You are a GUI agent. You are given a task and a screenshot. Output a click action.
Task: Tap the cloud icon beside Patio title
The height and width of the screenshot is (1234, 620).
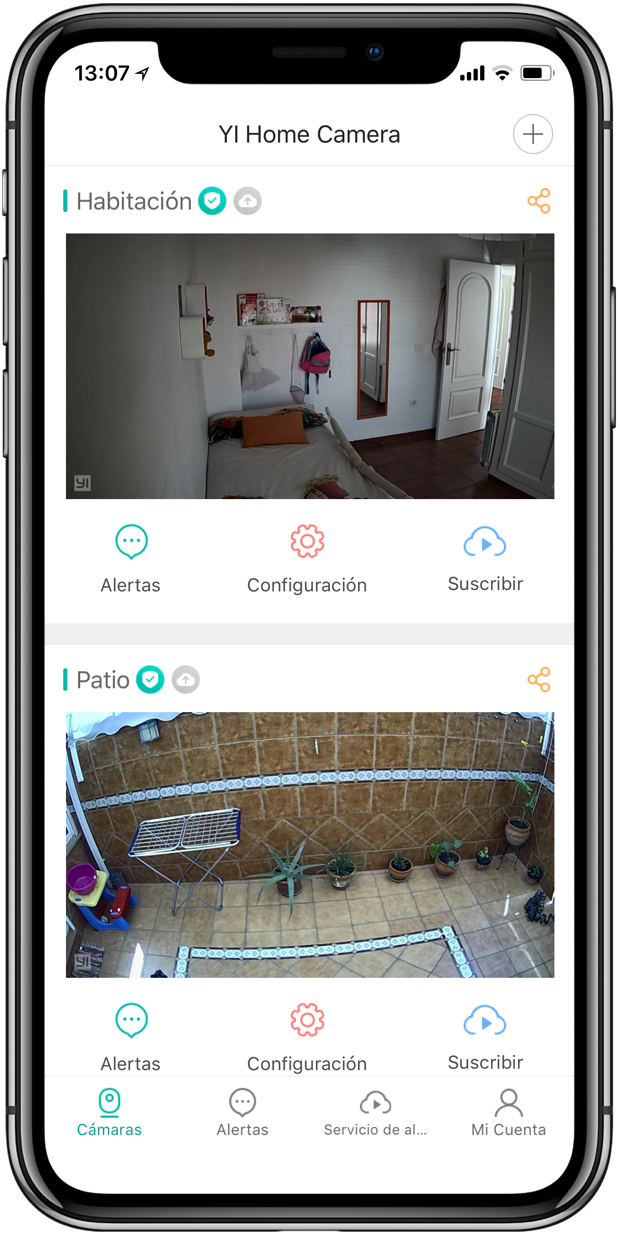pyautogui.click(x=186, y=680)
